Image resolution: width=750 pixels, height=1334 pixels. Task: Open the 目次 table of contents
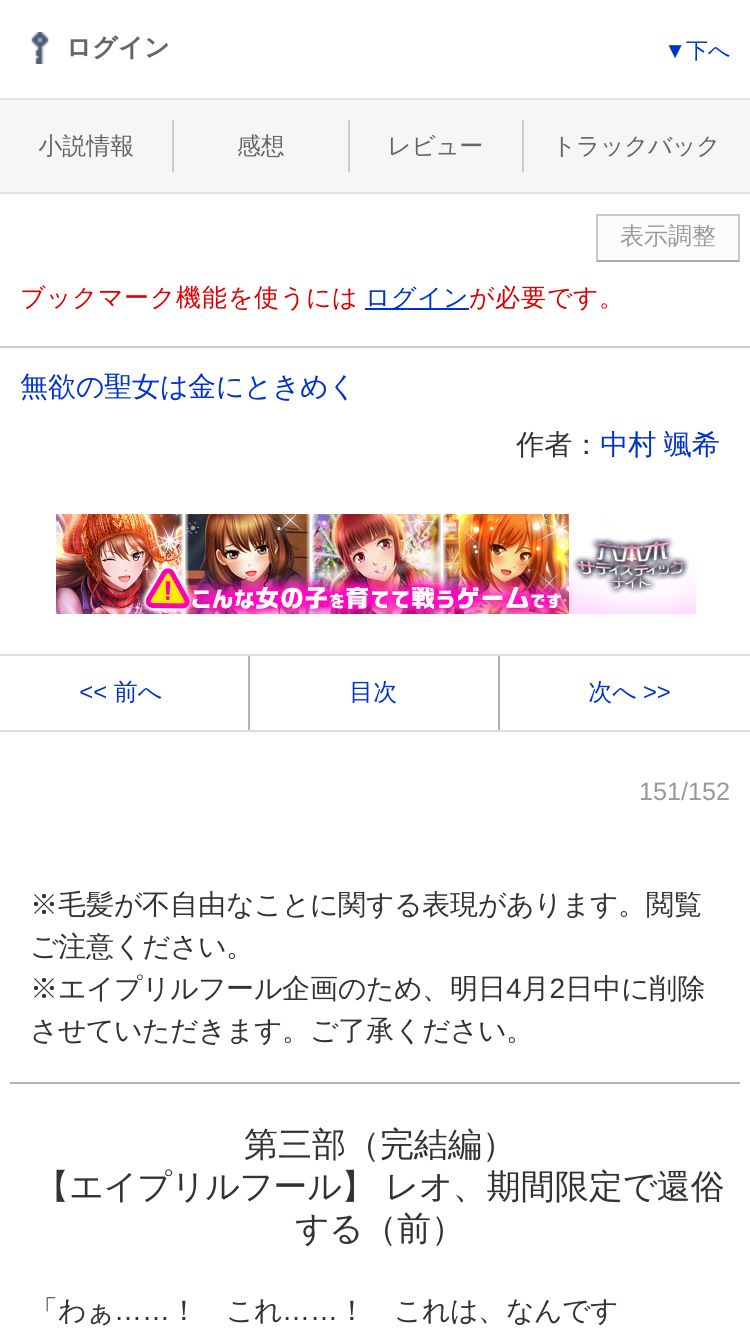(x=373, y=692)
